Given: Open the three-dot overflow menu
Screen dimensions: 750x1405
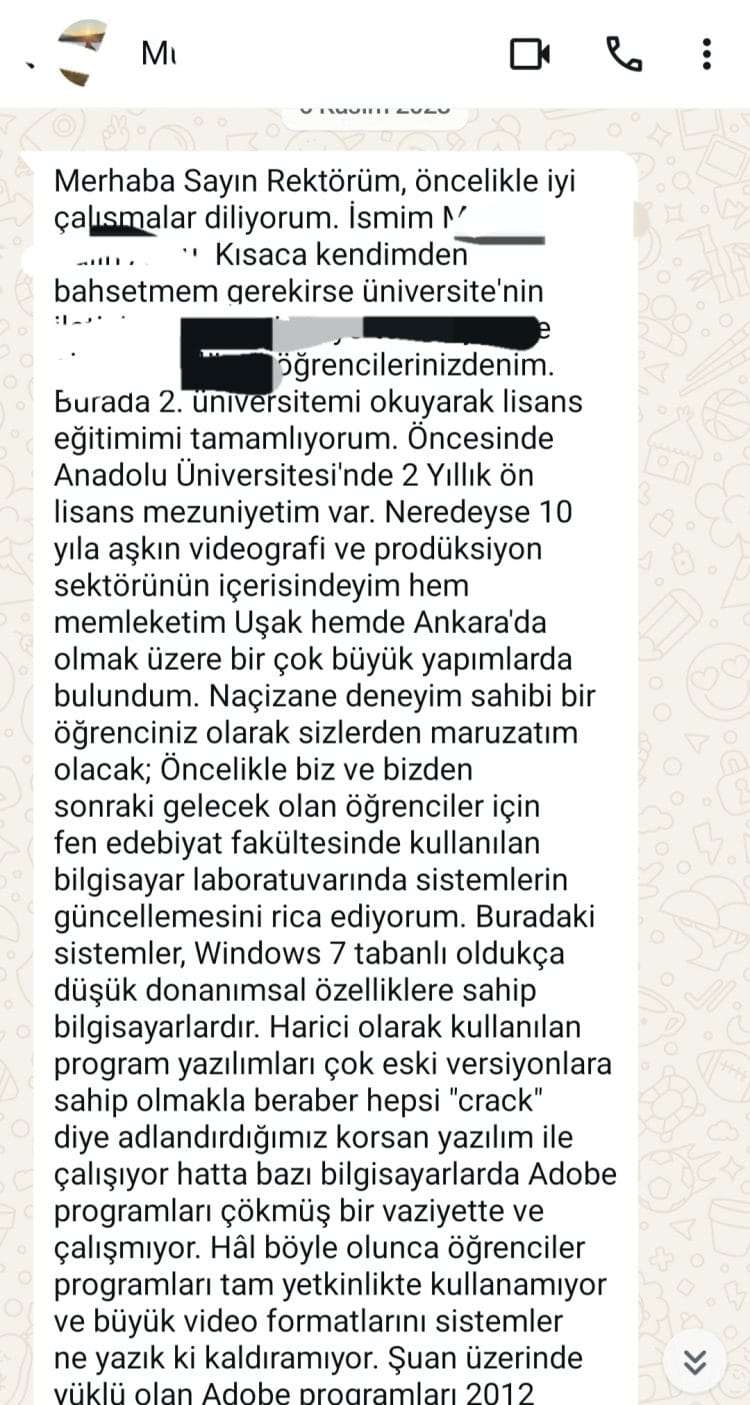Looking at the screenshot, I should coord(706,54).
